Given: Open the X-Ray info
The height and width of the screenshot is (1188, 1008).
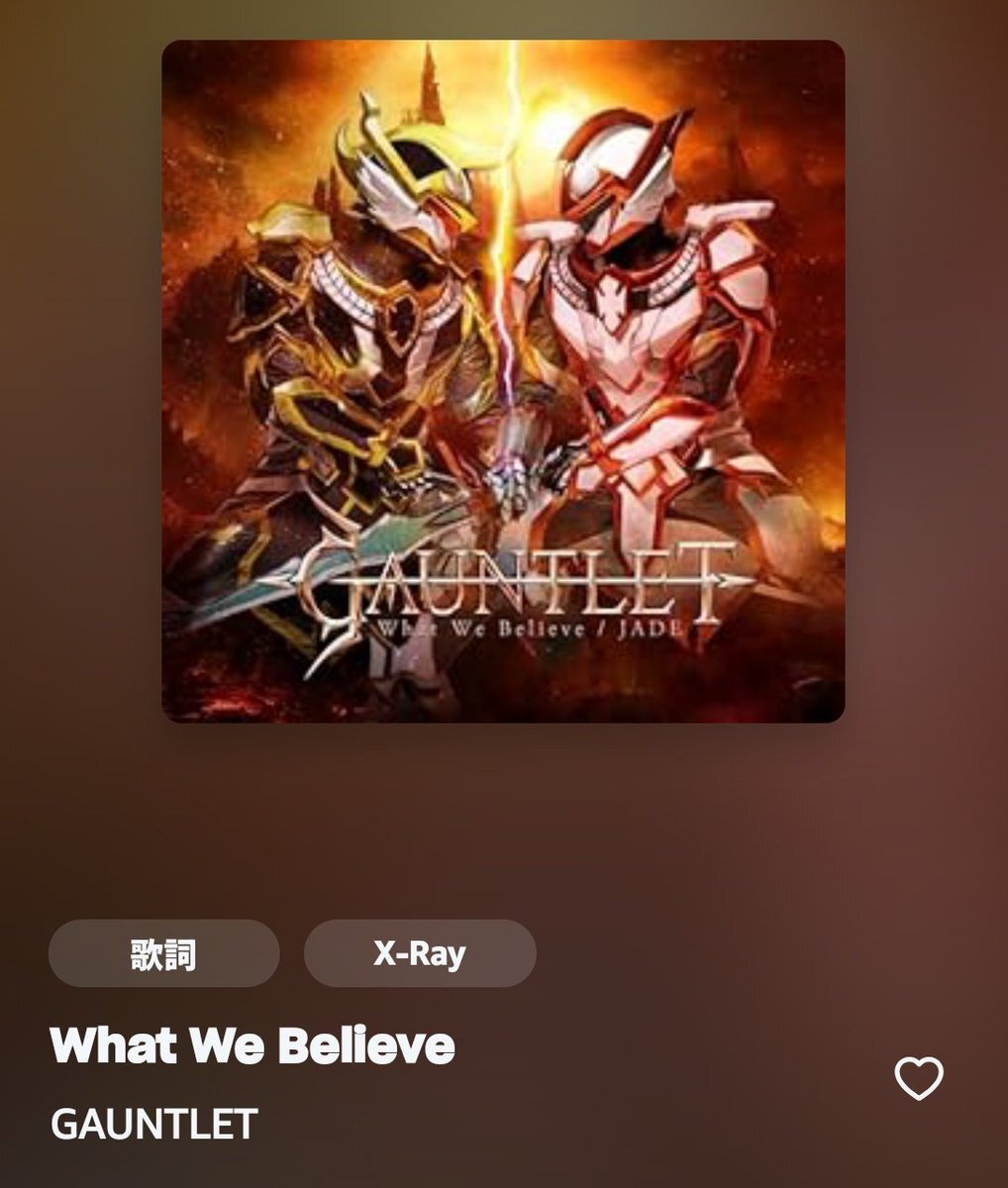Looking at the screenshot, I should (420, 953).
